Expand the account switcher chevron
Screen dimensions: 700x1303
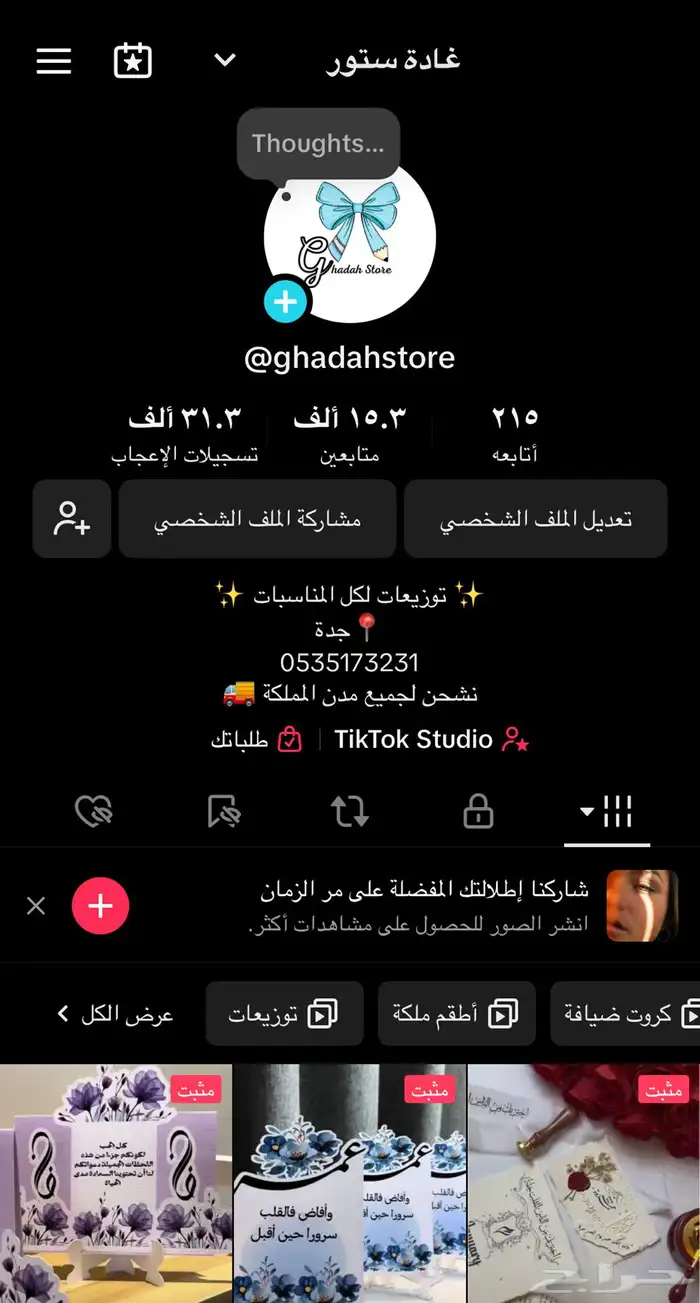(x=225, y=61)
